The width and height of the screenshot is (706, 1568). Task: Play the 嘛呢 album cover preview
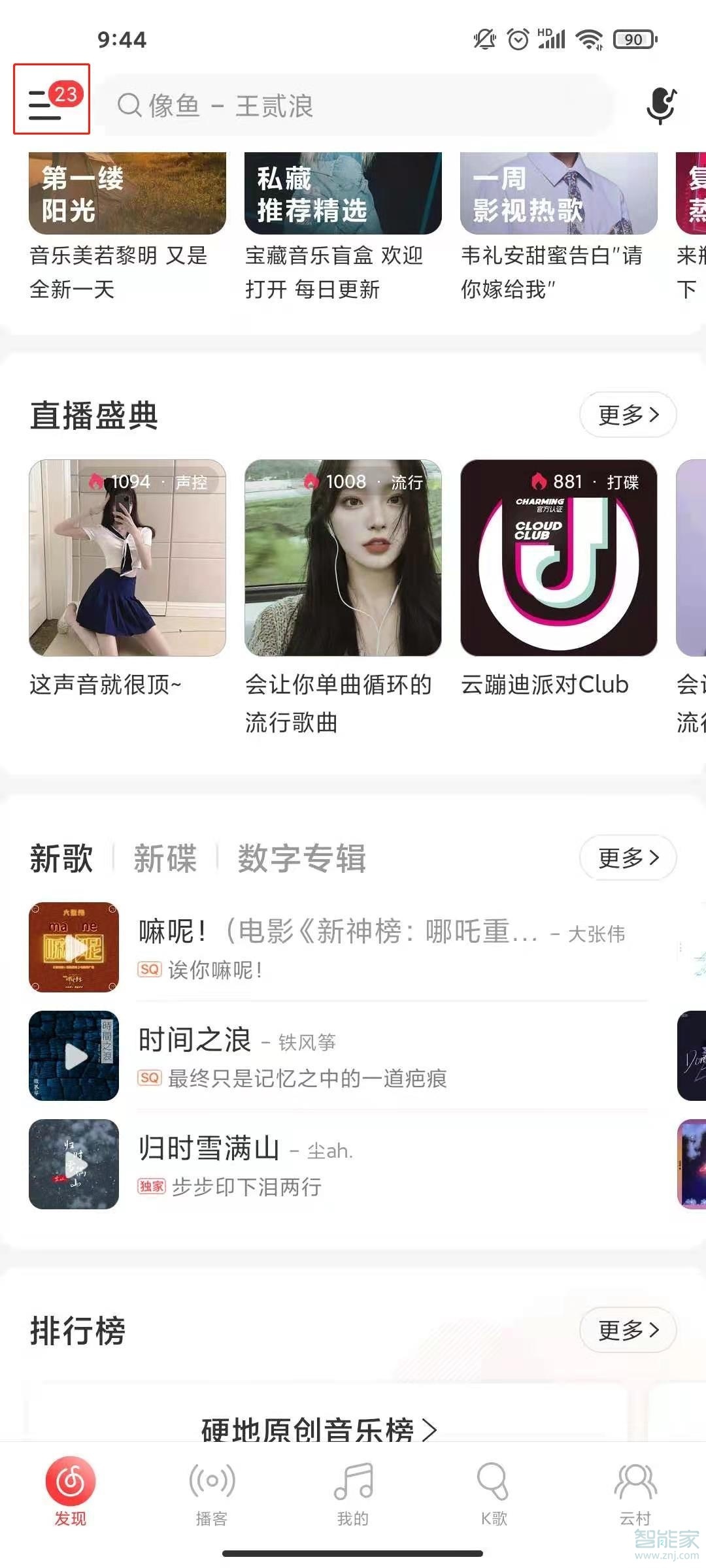(74, 947)
